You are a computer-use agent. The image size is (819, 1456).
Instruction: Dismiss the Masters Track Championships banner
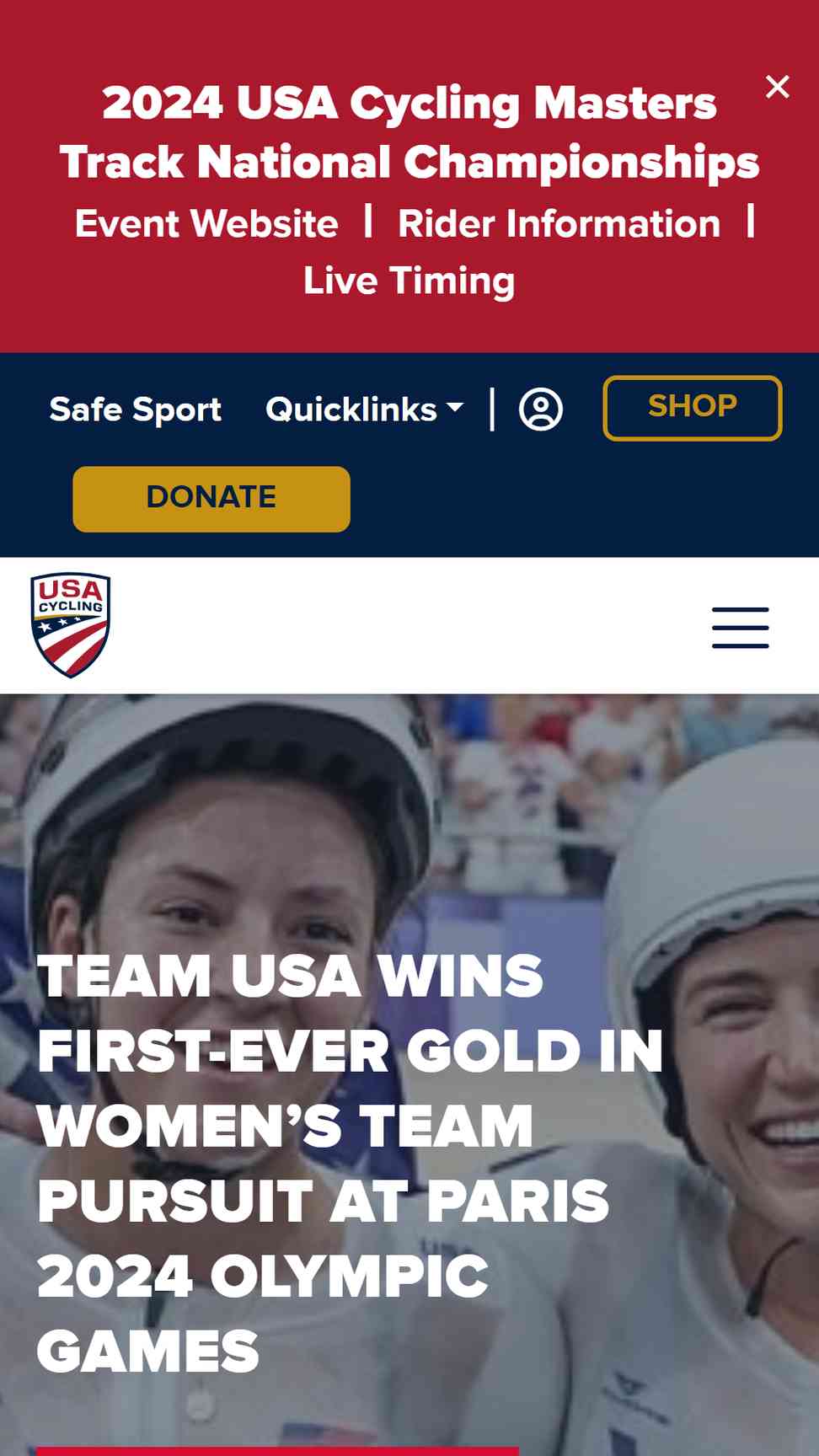[777, 87]
